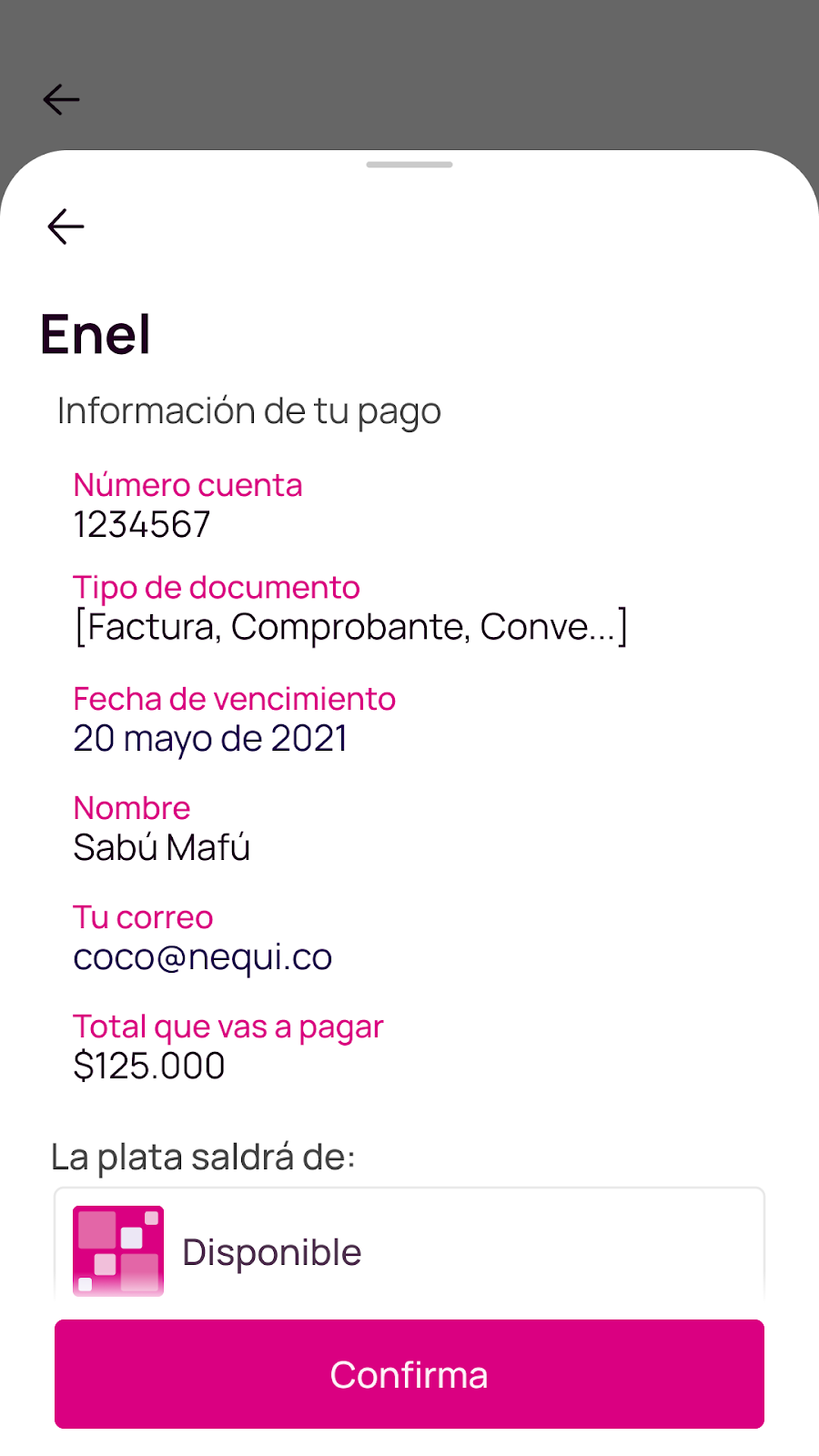Tap the back arrow above Enel

[66, 227]
